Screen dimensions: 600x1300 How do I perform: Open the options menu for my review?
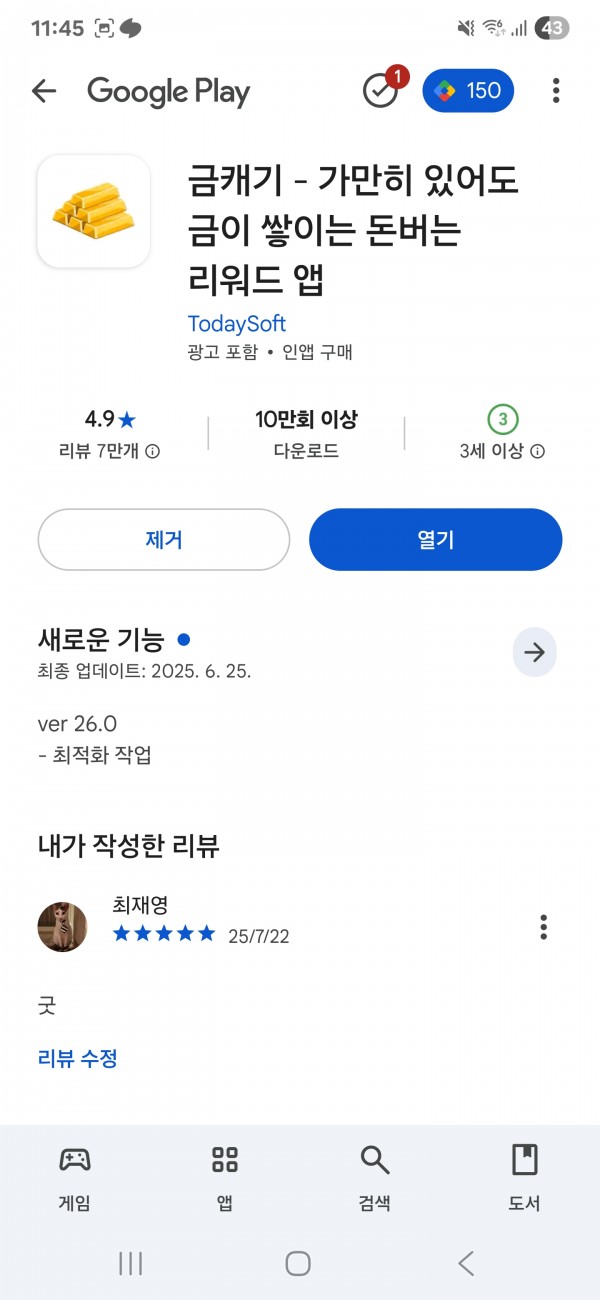coord(543,926)
